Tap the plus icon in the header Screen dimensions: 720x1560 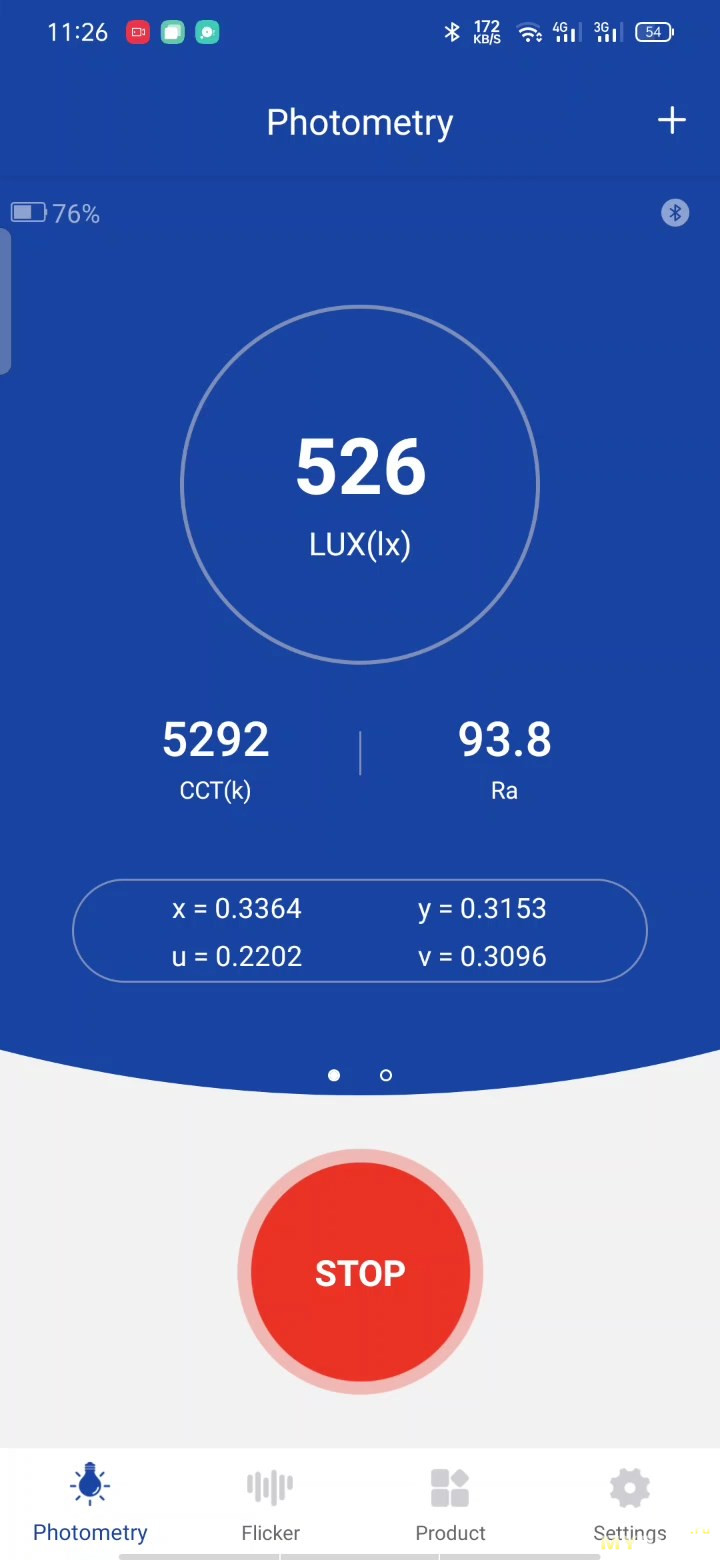click(x=672, y=121)
